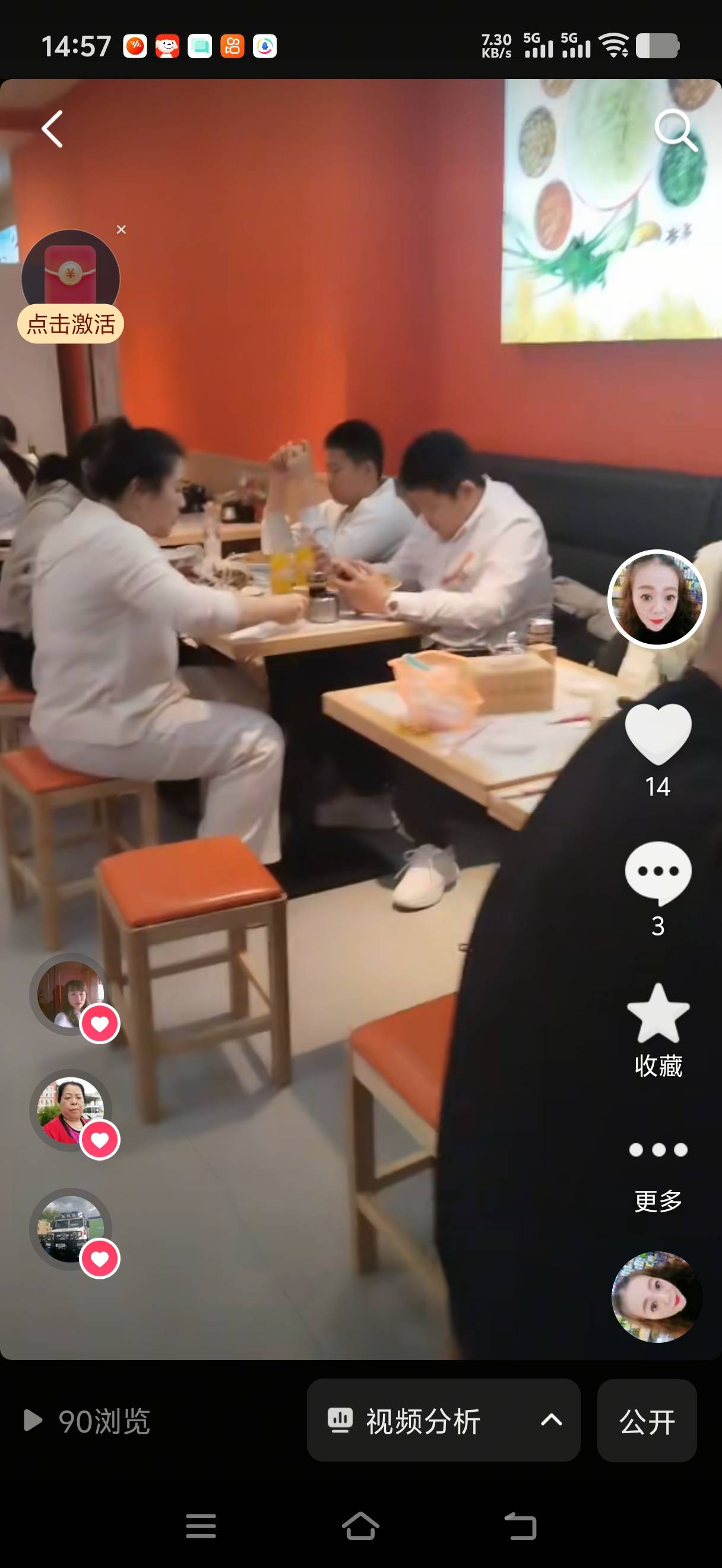The height and width of the screenshot is (1568, 722).
Task: Go to the phone's home screen
Action: tap(360, 1525)
